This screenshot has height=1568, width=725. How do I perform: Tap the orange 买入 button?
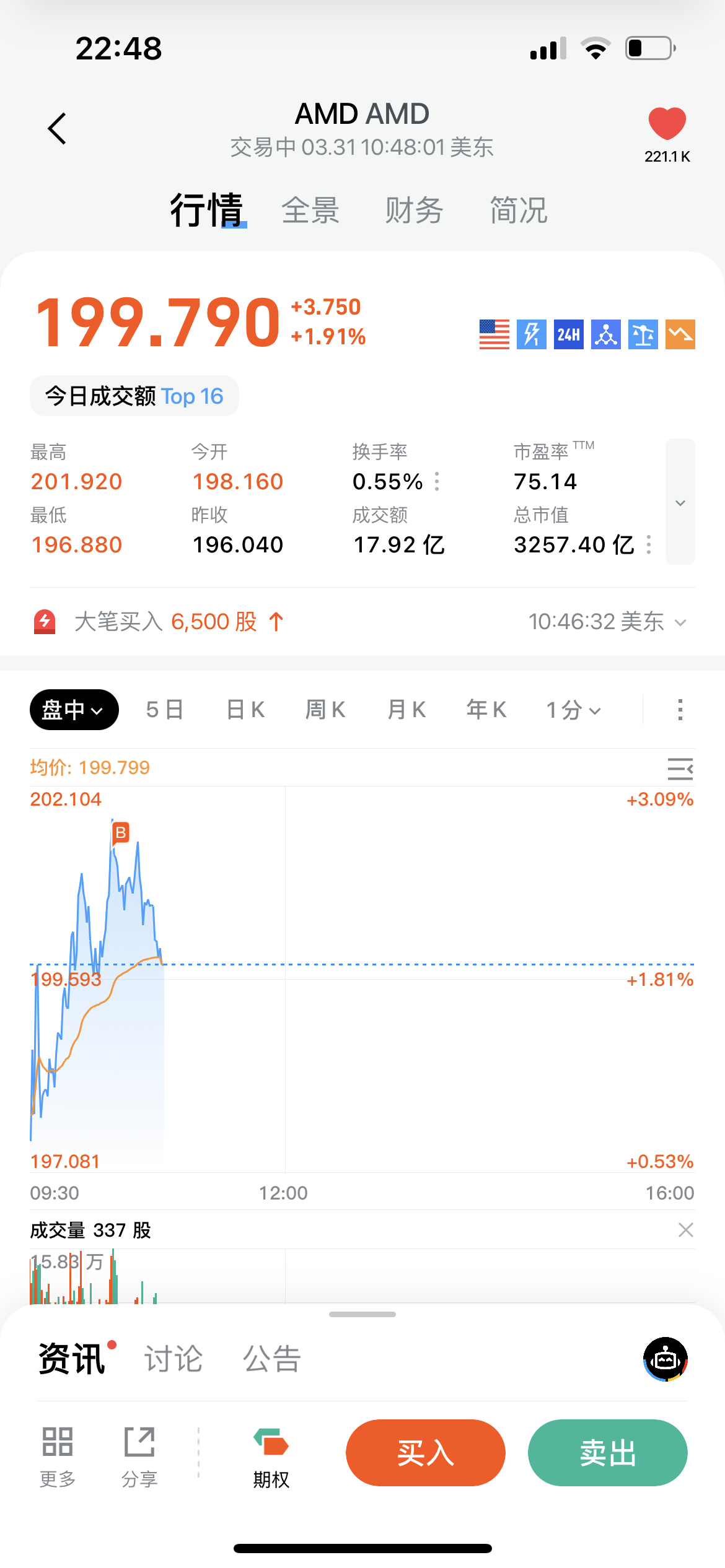[425, 1453]
